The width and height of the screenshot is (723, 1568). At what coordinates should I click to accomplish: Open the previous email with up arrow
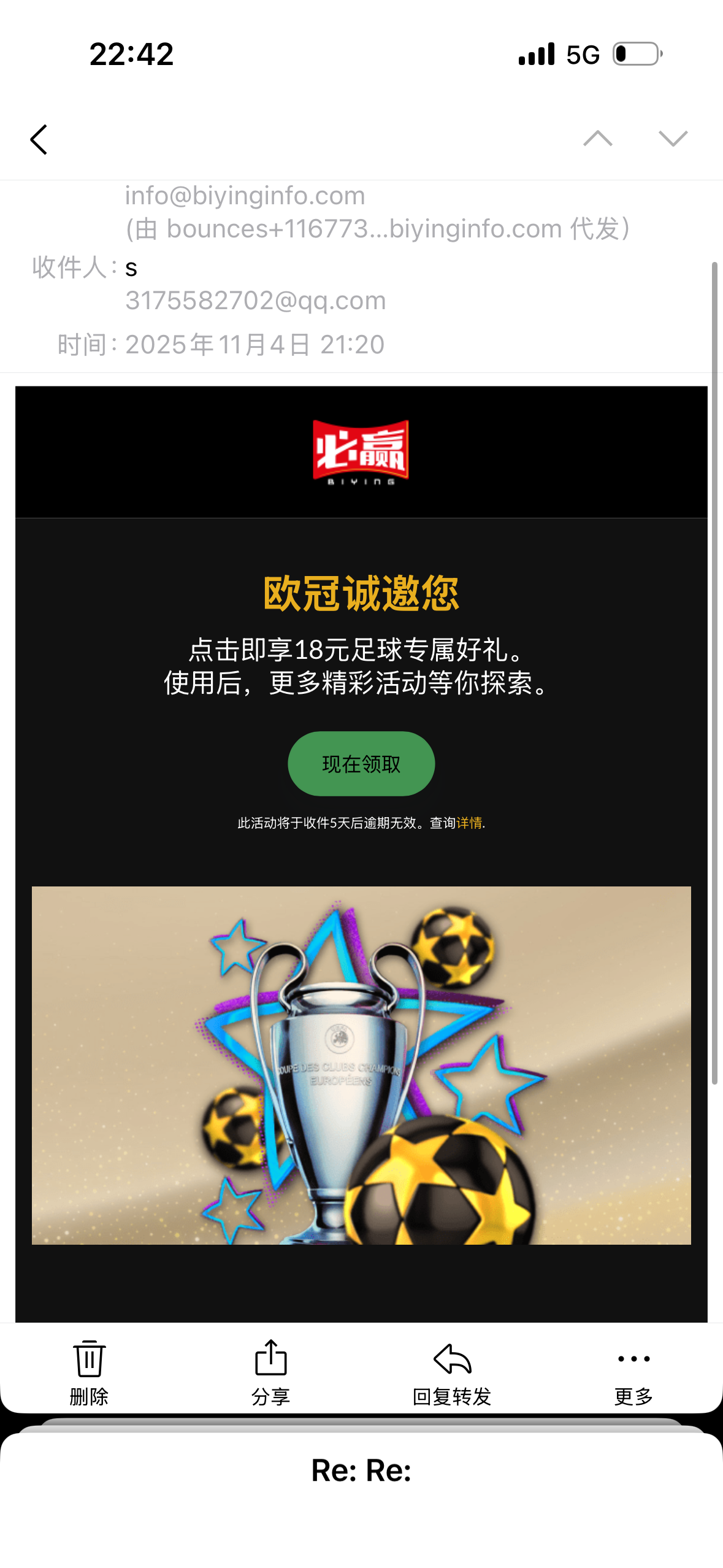coord(597,139)
